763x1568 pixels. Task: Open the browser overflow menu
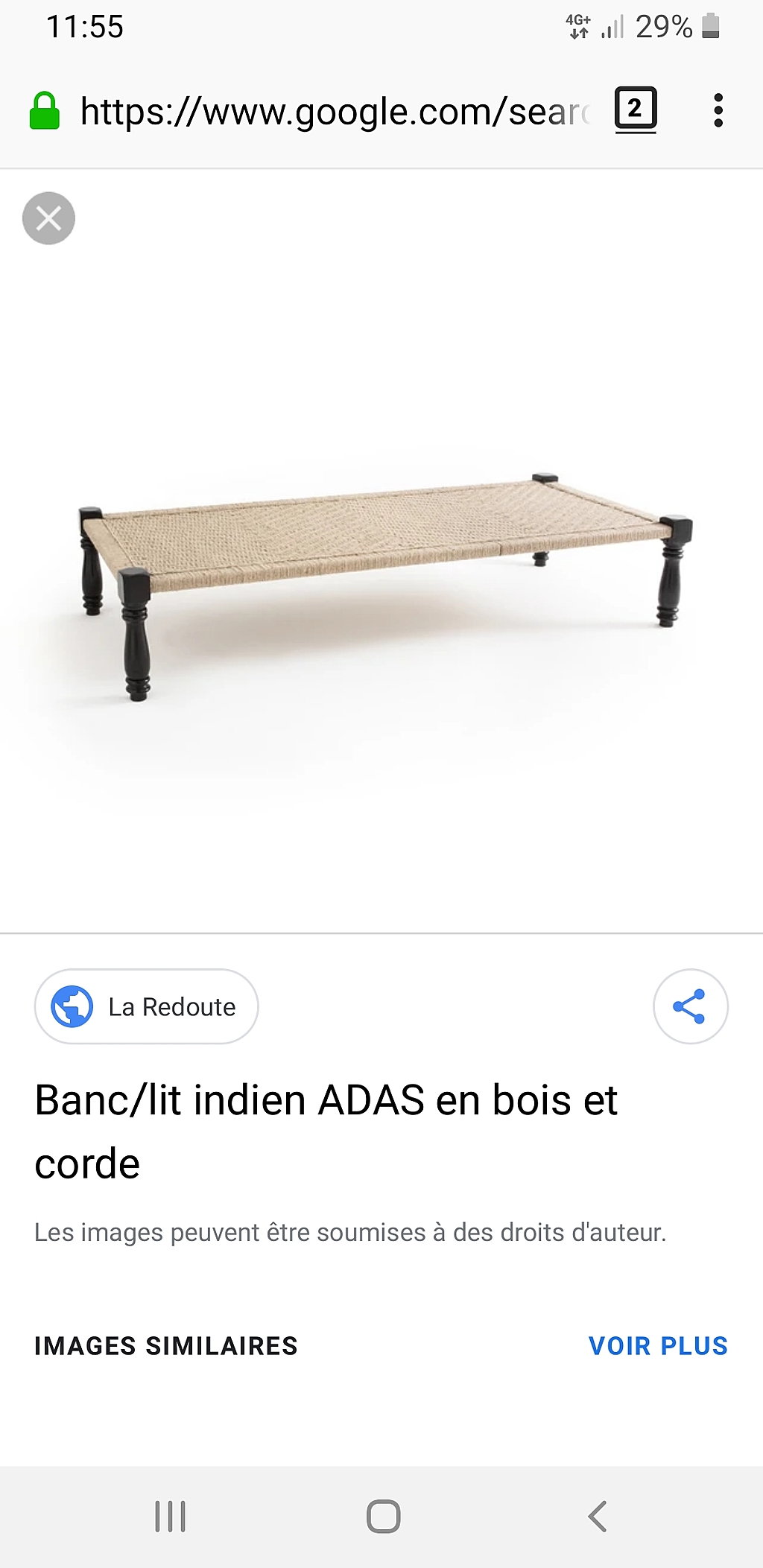718,110
